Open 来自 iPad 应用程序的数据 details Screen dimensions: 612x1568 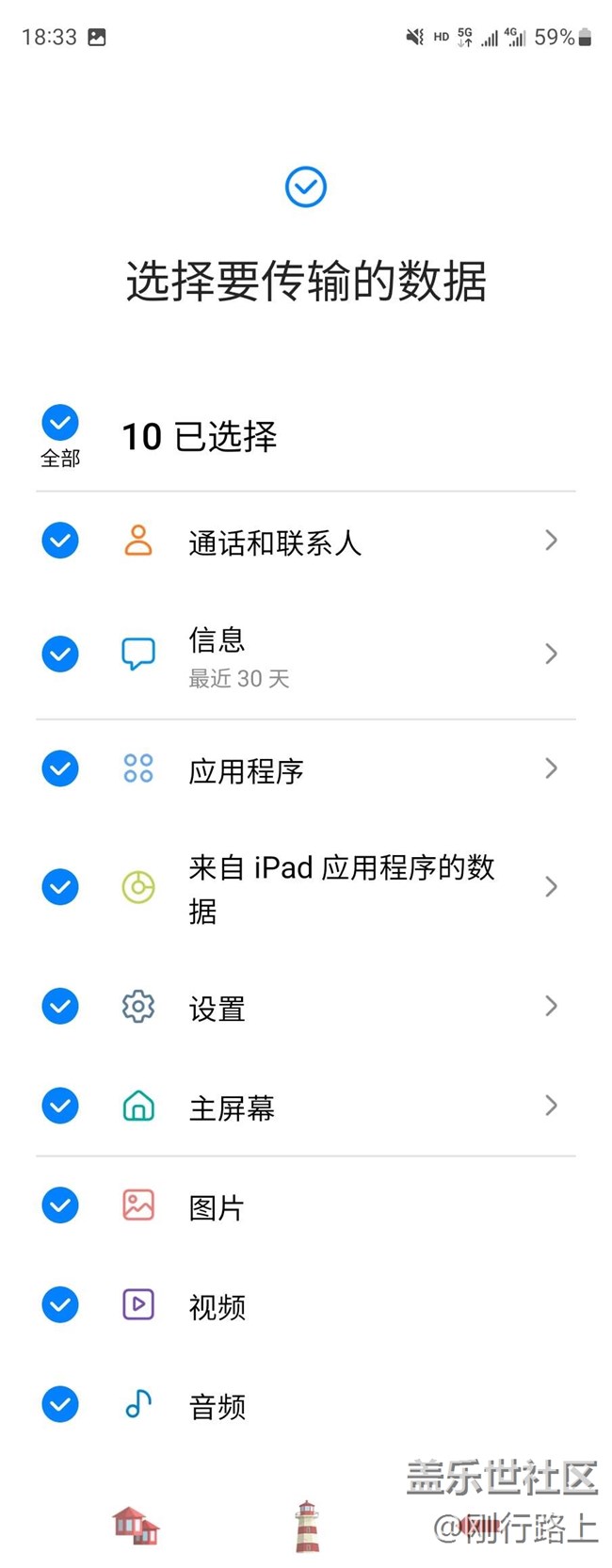click(x=551, y=887)
